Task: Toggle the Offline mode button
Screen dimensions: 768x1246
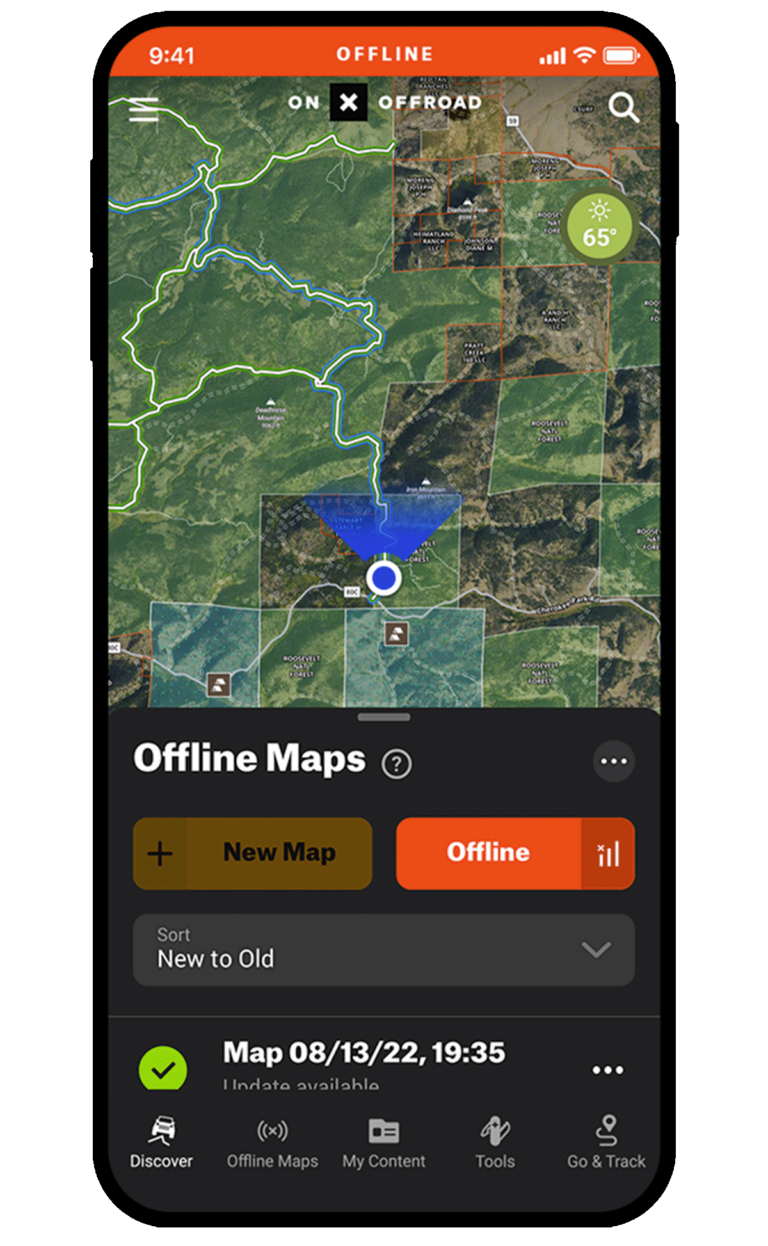Action: click(489, 853)
